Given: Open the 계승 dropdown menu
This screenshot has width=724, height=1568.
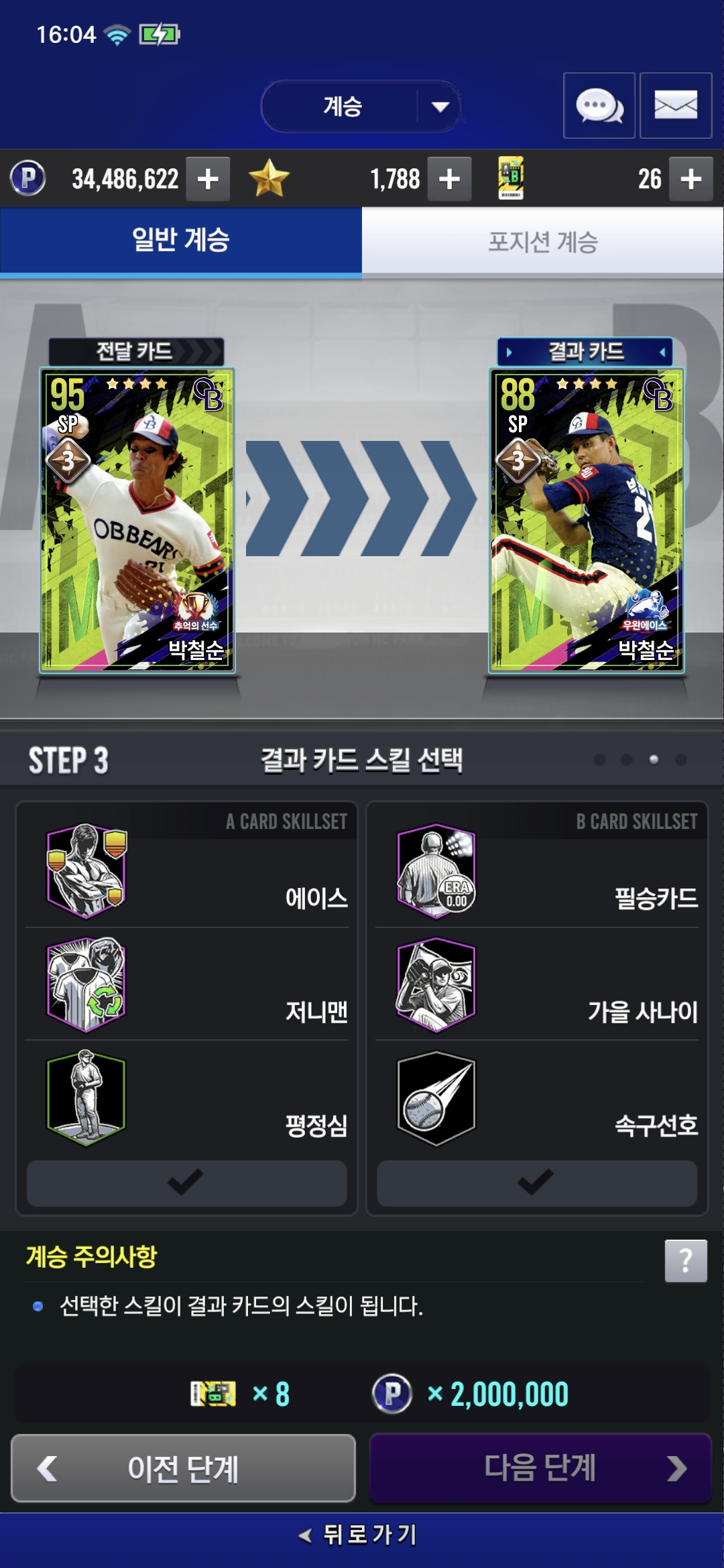Looking at the screenshot, I should [361, 106].
